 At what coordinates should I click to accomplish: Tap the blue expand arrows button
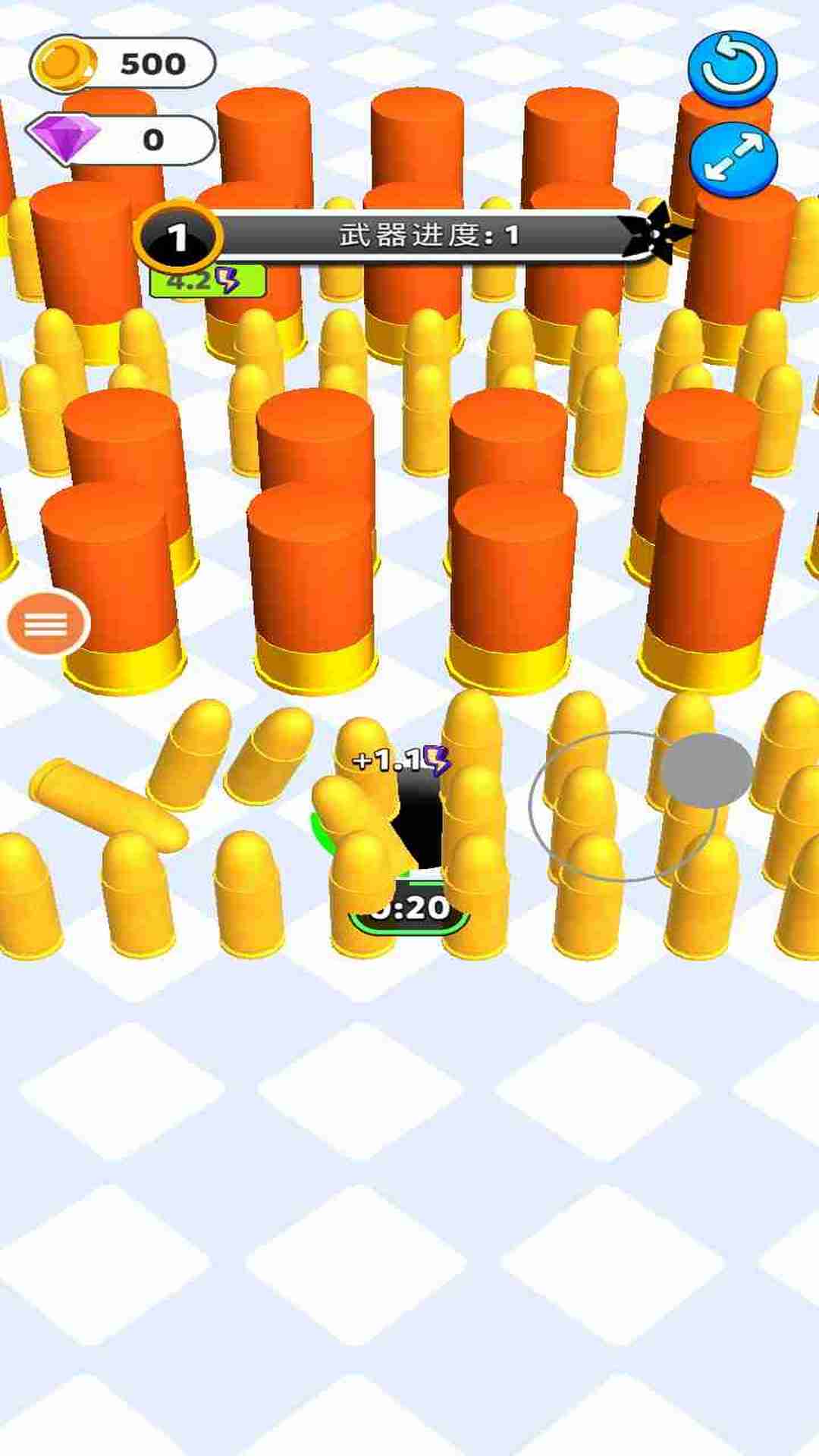pyautogui.click(x=733, y=159)
